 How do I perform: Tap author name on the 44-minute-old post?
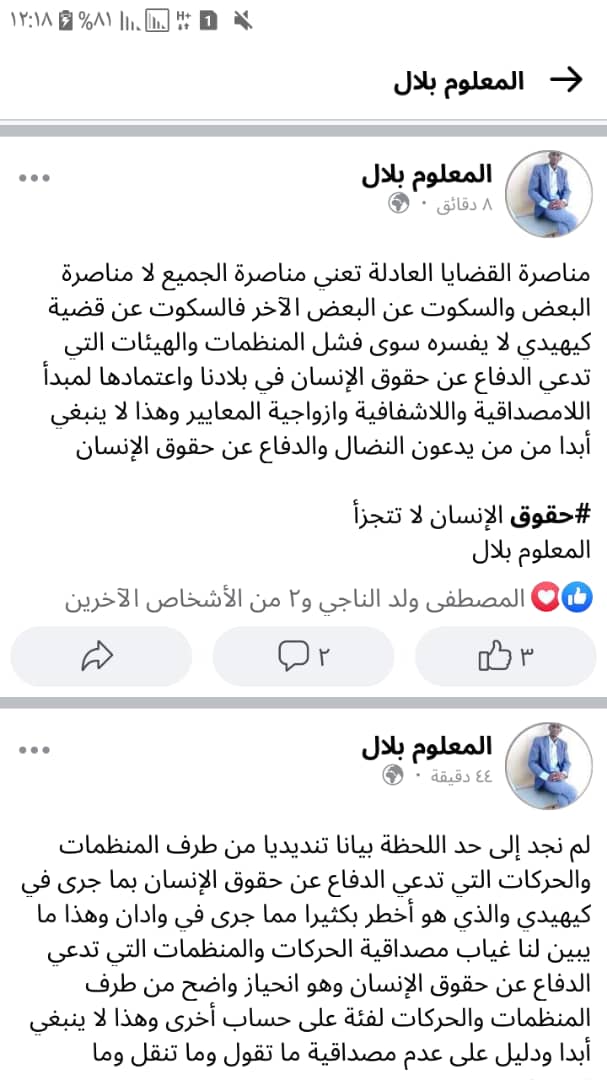pos(427,746)
